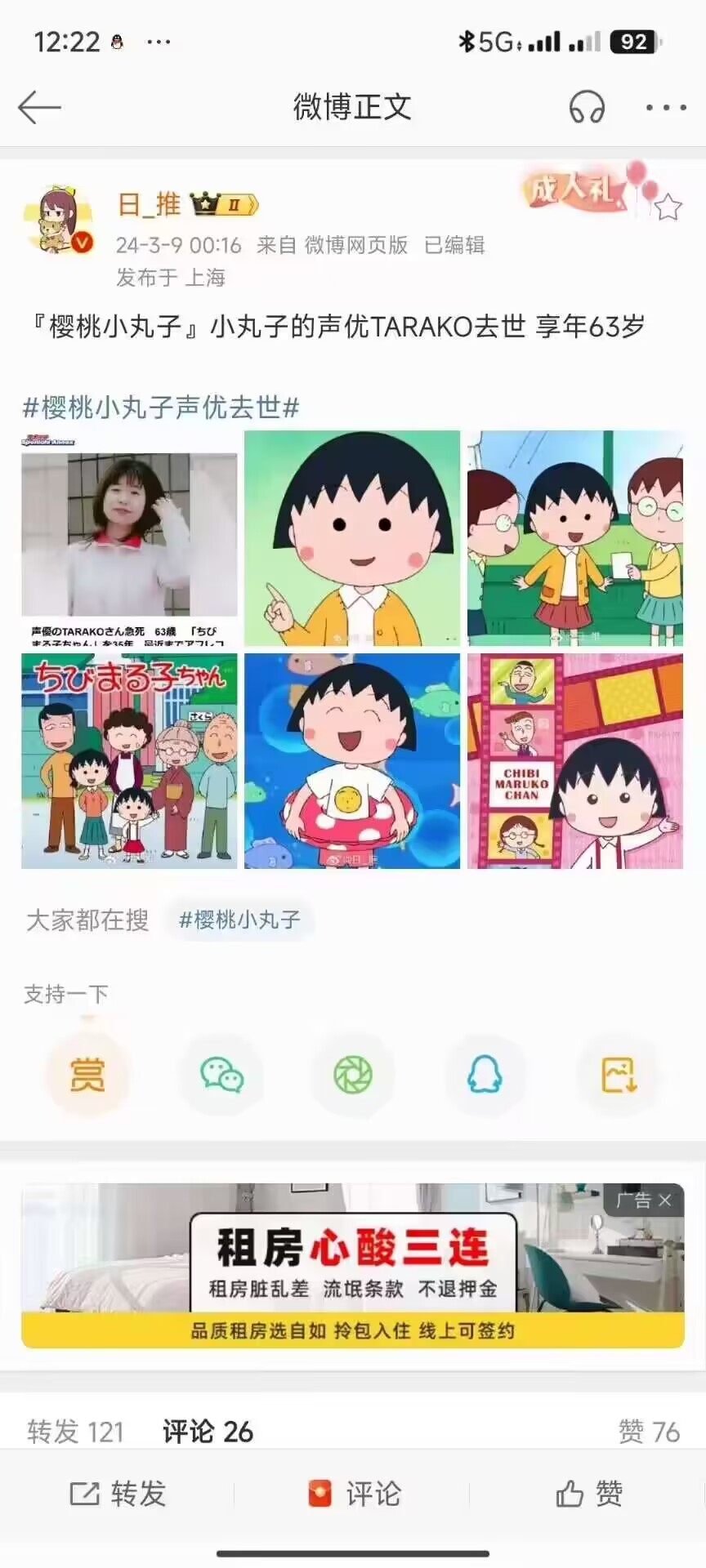View Maruko with swim ring image
Viewport: 706px width, 1568px height.
352,760
